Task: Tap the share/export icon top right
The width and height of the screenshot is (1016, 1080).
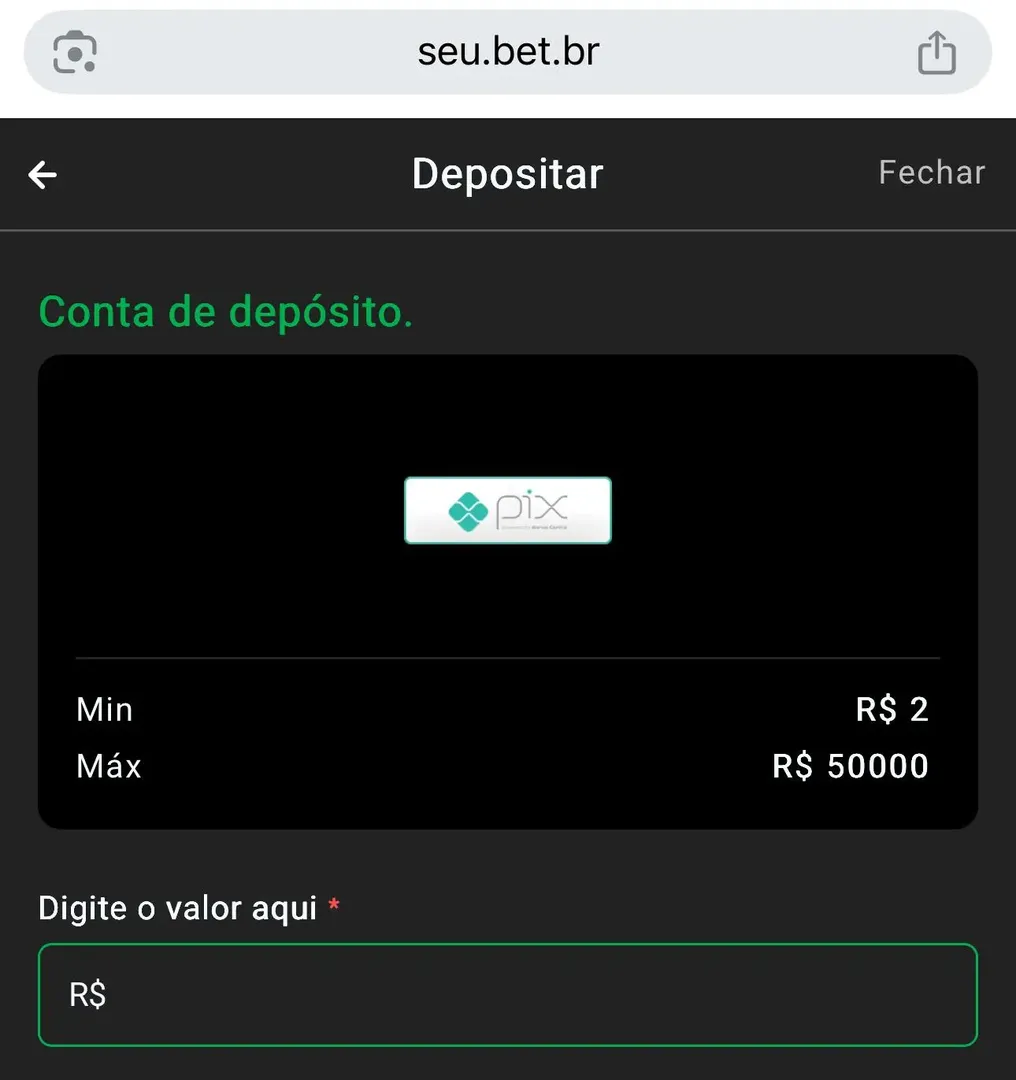Action: [x=936, y=52]
